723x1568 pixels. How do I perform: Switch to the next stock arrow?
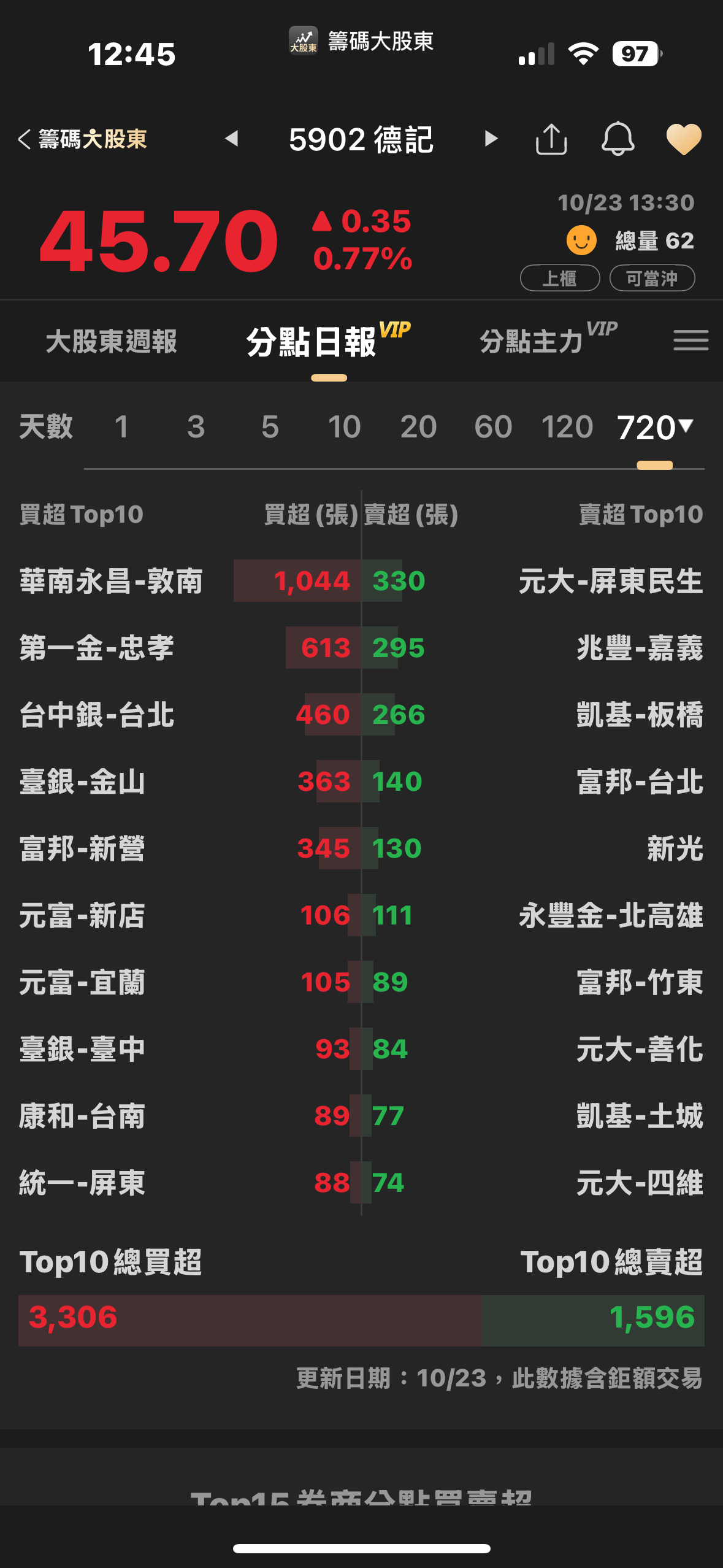(491, 139)
